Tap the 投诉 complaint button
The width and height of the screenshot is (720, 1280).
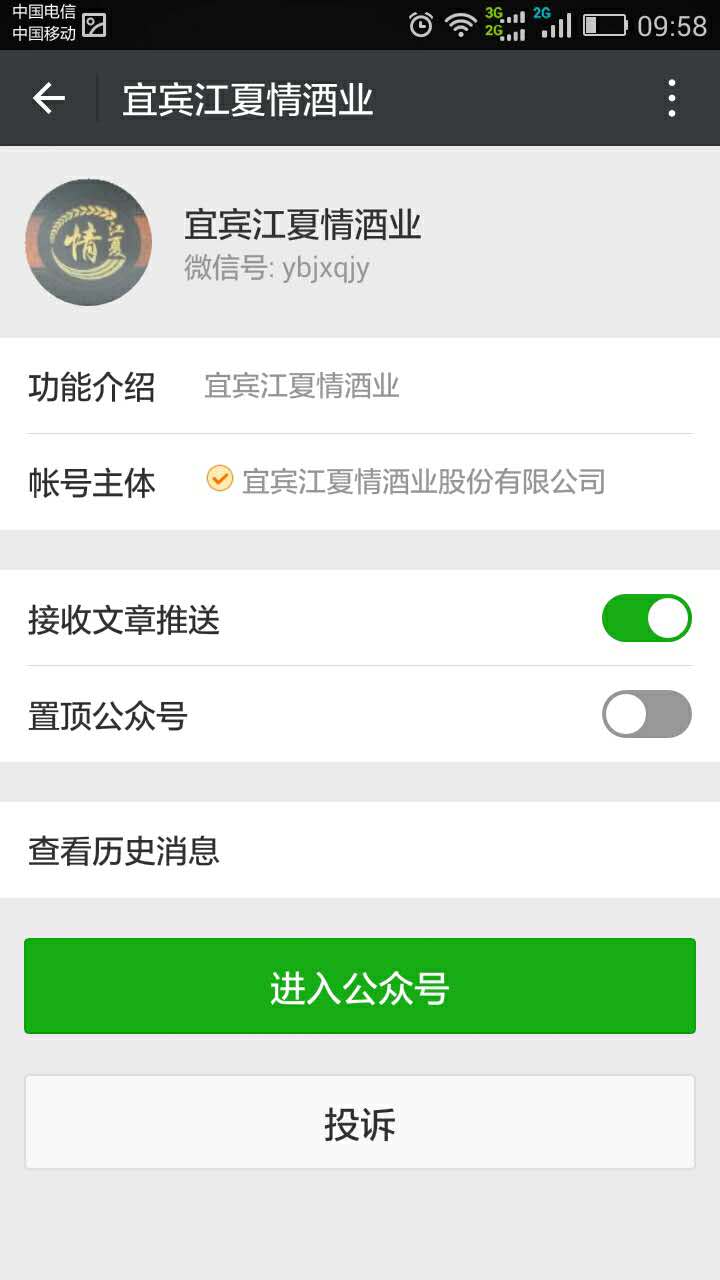[x=360, y=1122]
